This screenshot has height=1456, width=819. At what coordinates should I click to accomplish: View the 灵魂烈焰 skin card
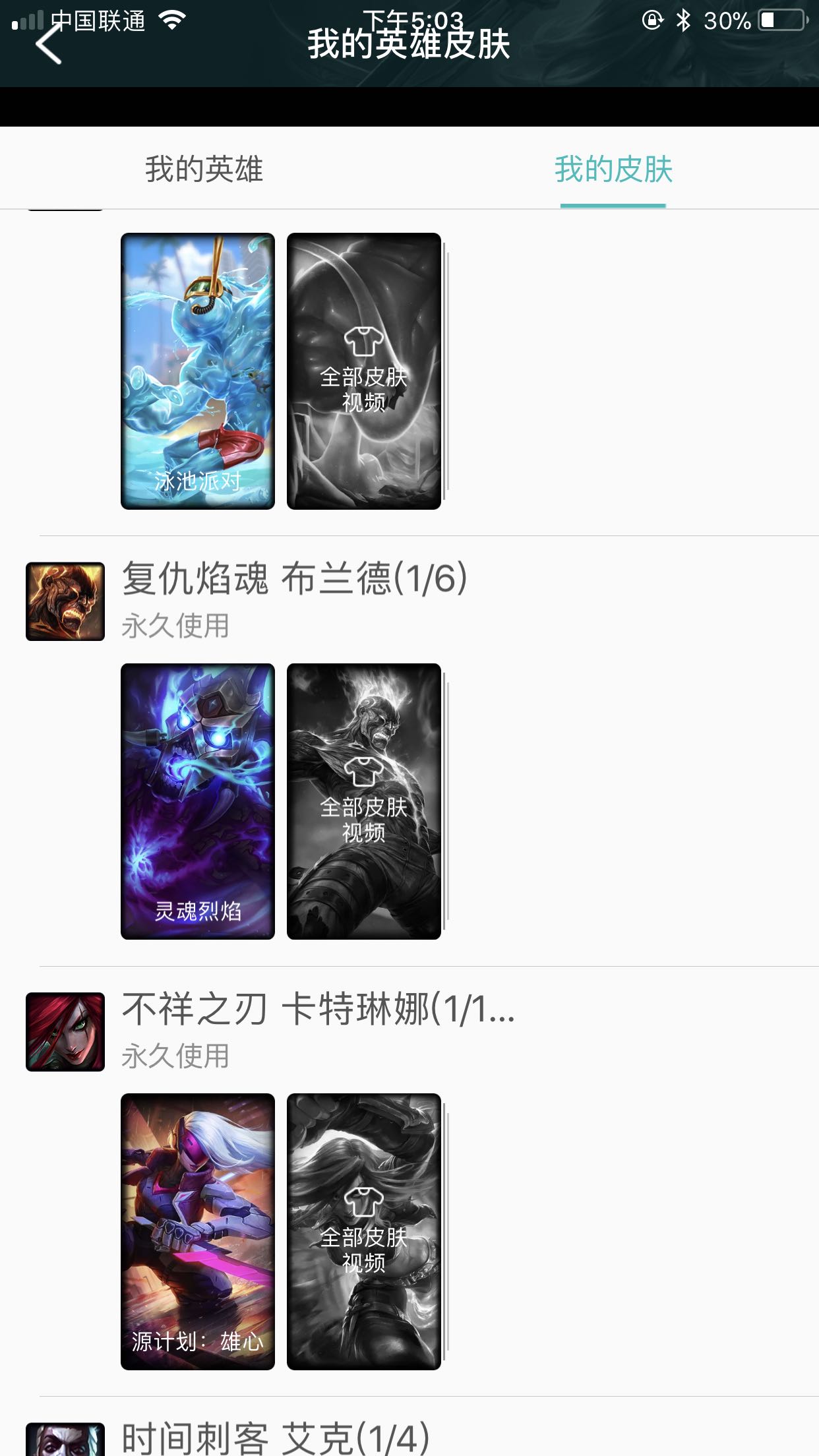198,801
